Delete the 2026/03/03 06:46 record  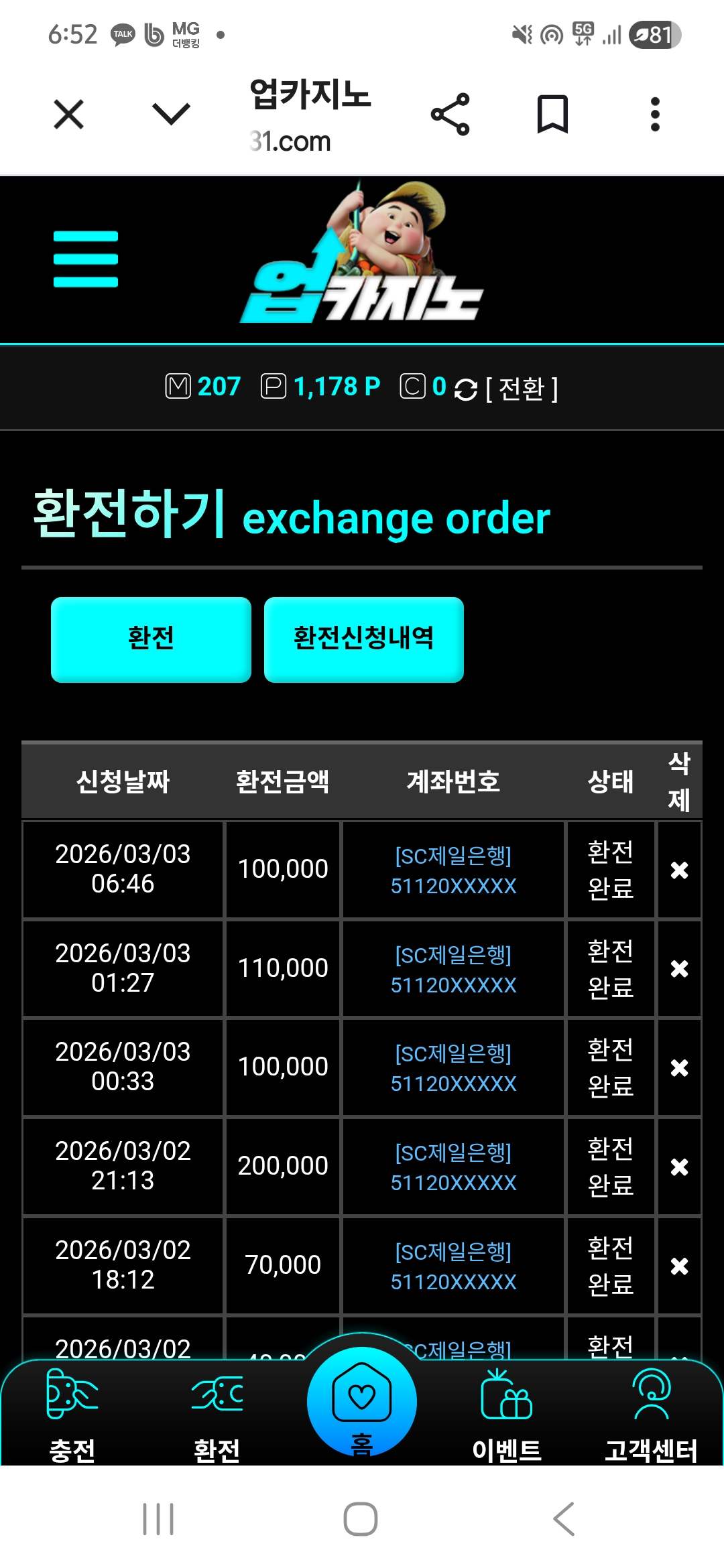click(679, 870)
